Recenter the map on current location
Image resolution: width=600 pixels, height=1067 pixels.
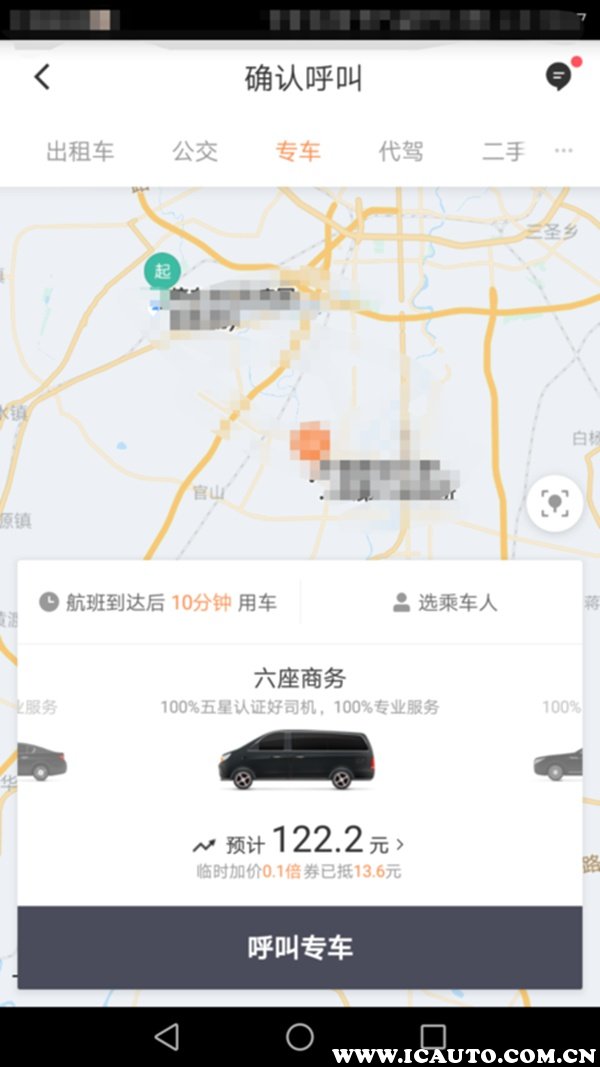555,503
